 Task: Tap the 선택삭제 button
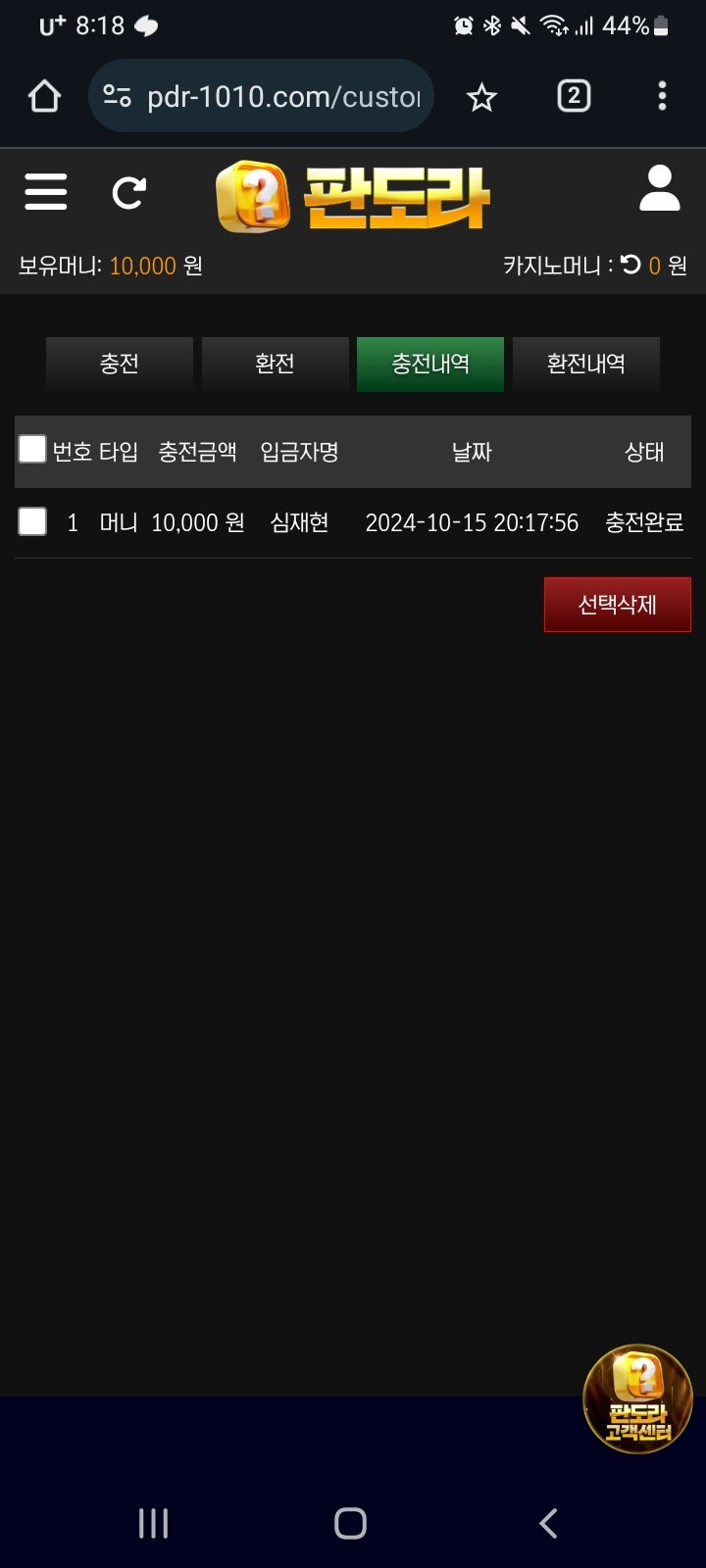(x=617, y=605)
